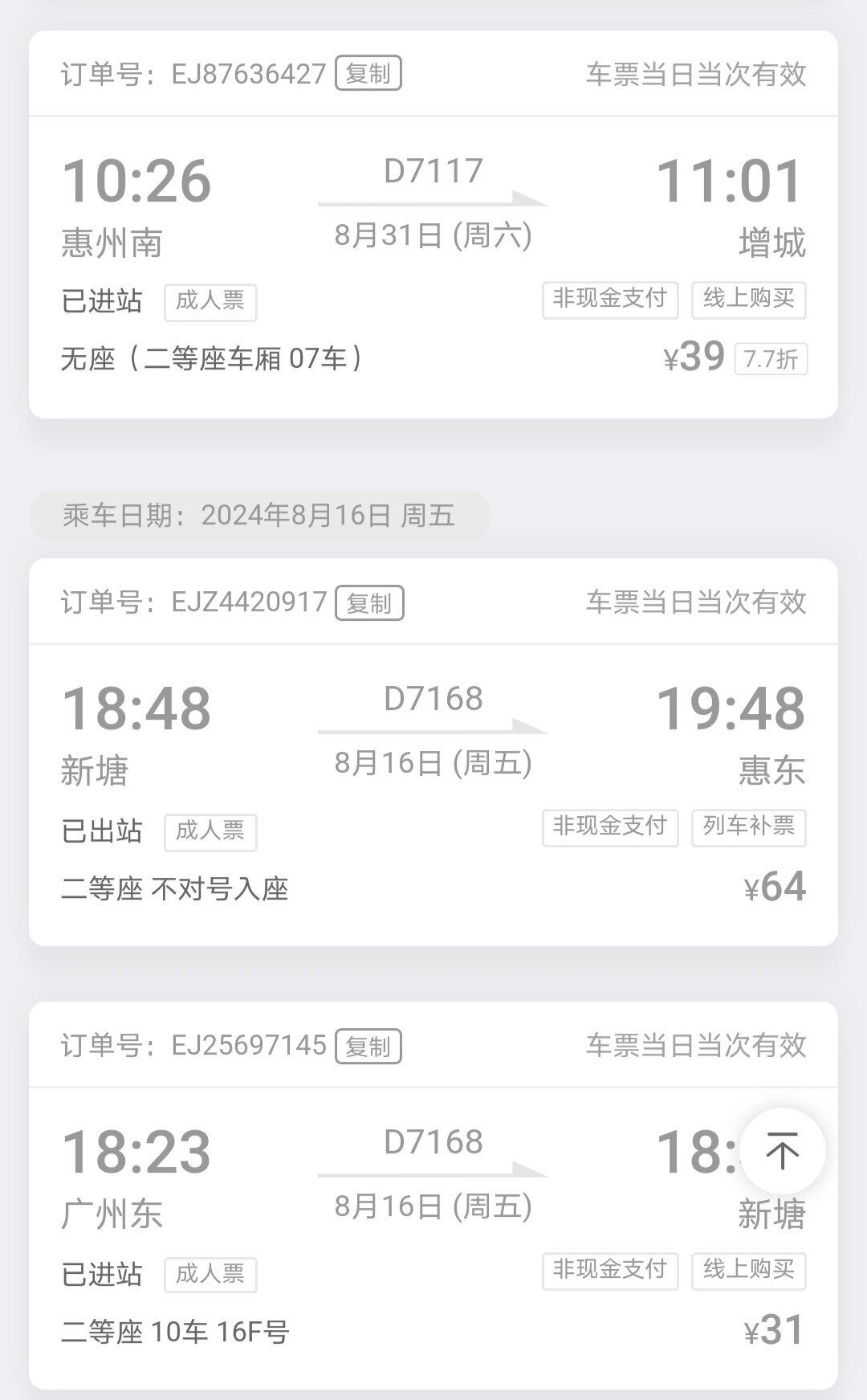Copy order number EJZ4420917

369,602
